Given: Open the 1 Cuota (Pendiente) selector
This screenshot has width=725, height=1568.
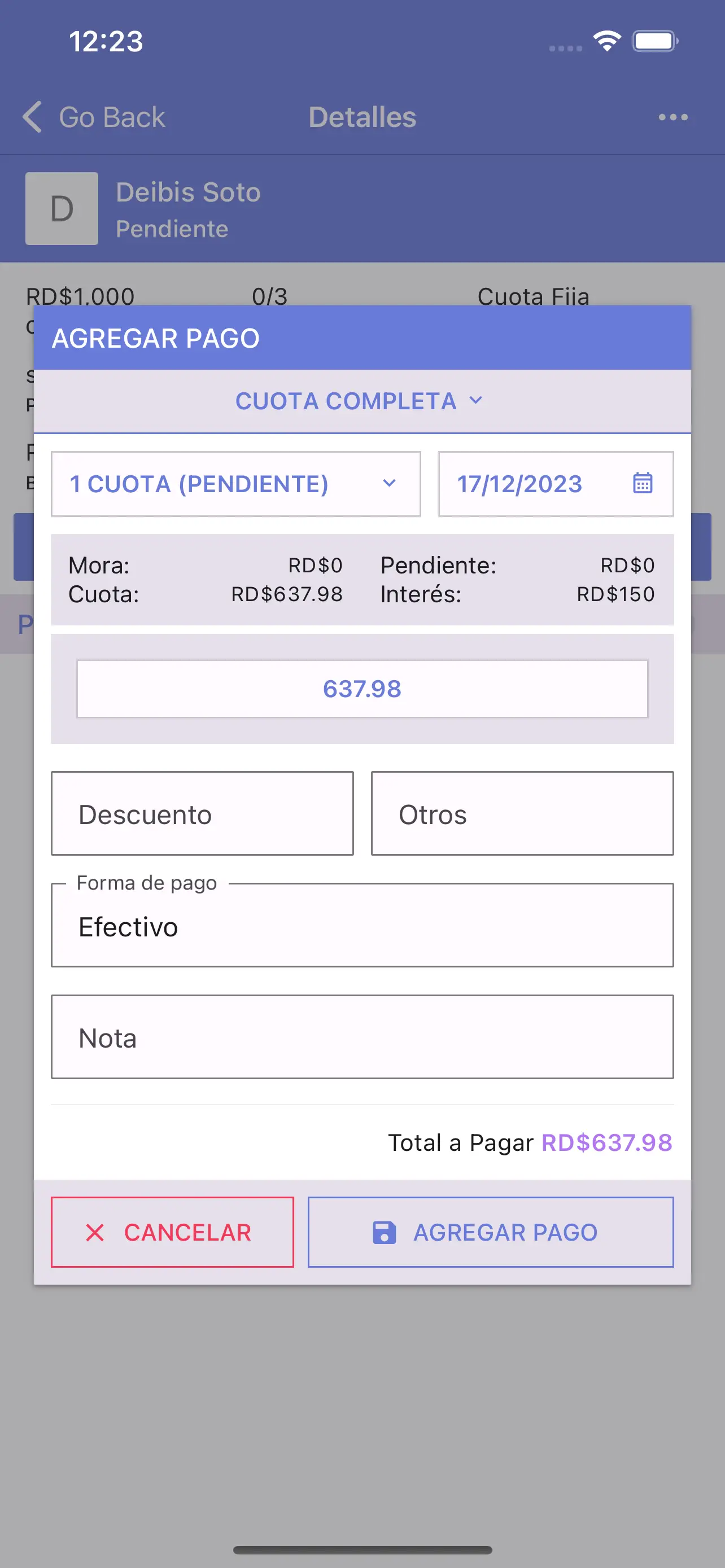Looking at the screenshot, I should 235,484.
